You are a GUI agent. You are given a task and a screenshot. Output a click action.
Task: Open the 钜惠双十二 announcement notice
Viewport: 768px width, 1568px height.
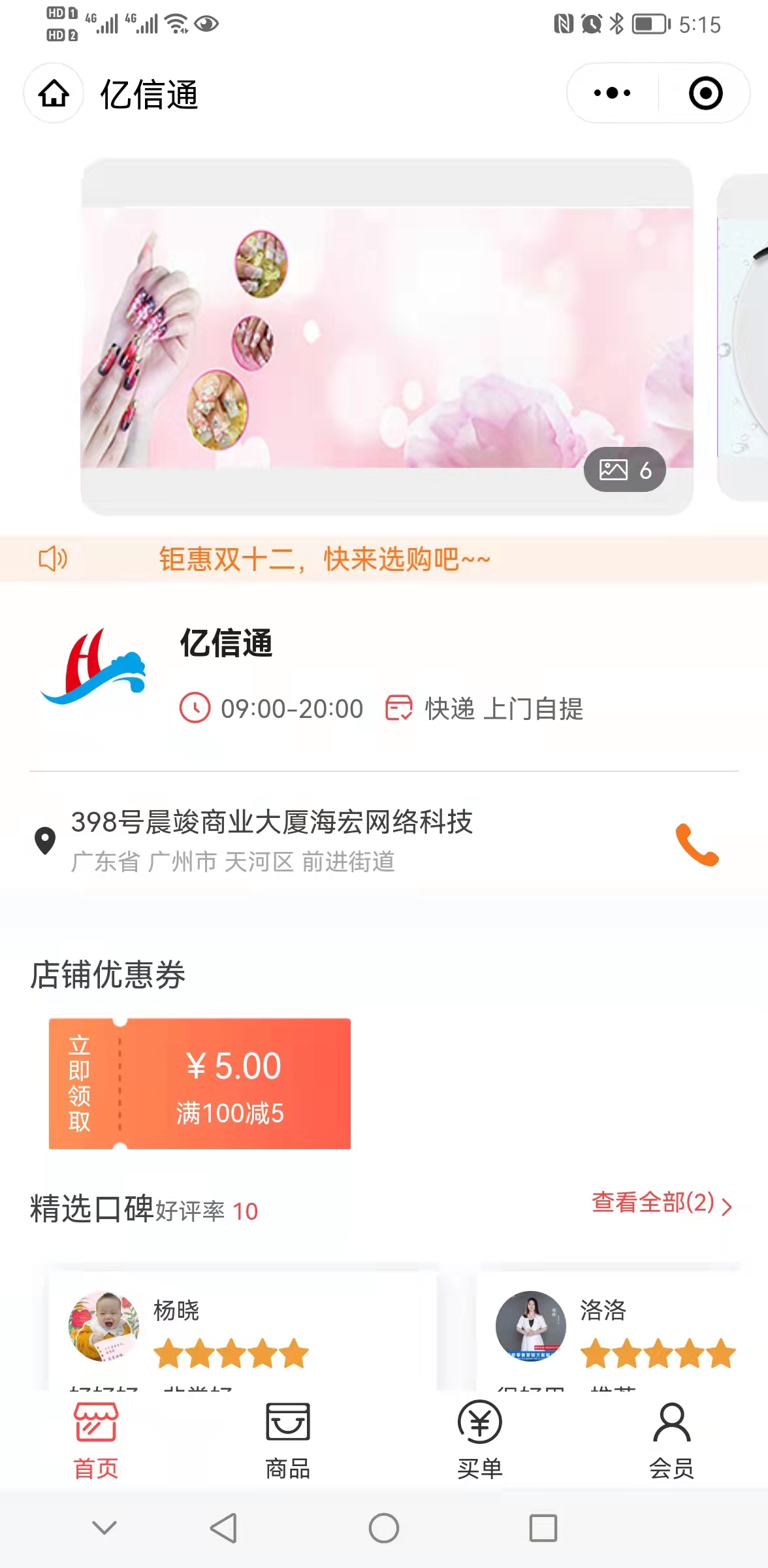(325, 559)
